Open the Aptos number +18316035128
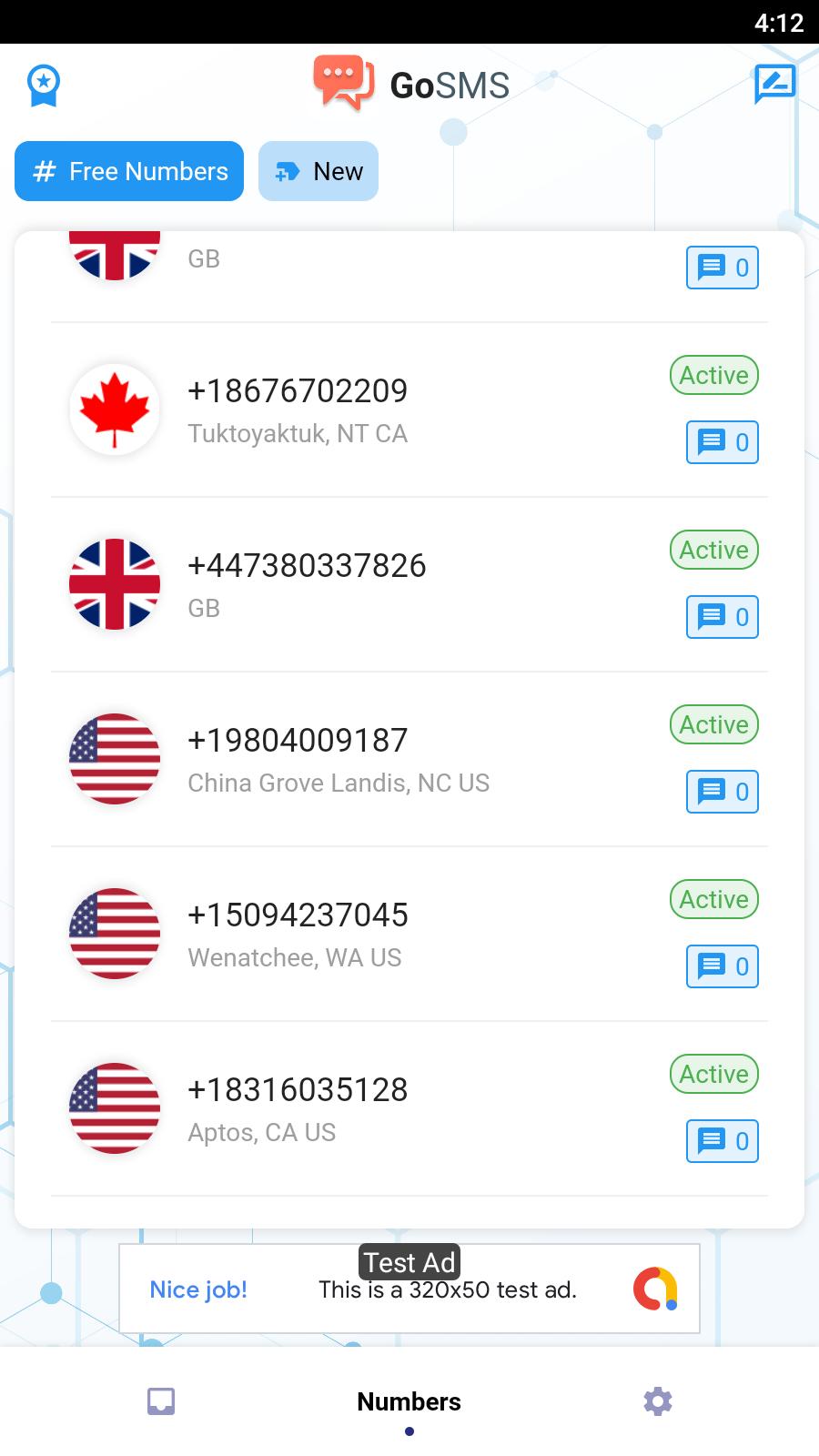The image size is (819, 1456). pyautogui.click(x=409, y=1108)
